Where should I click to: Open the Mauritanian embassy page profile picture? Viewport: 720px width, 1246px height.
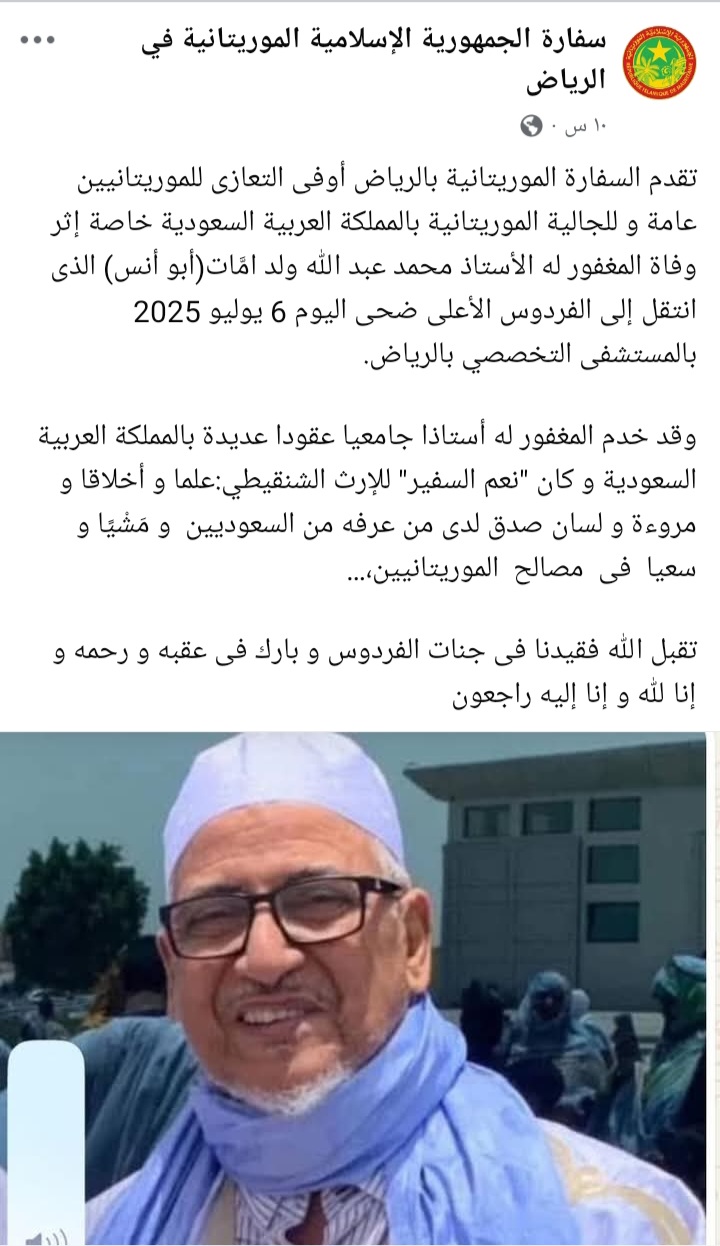click(x=660, y=62)
